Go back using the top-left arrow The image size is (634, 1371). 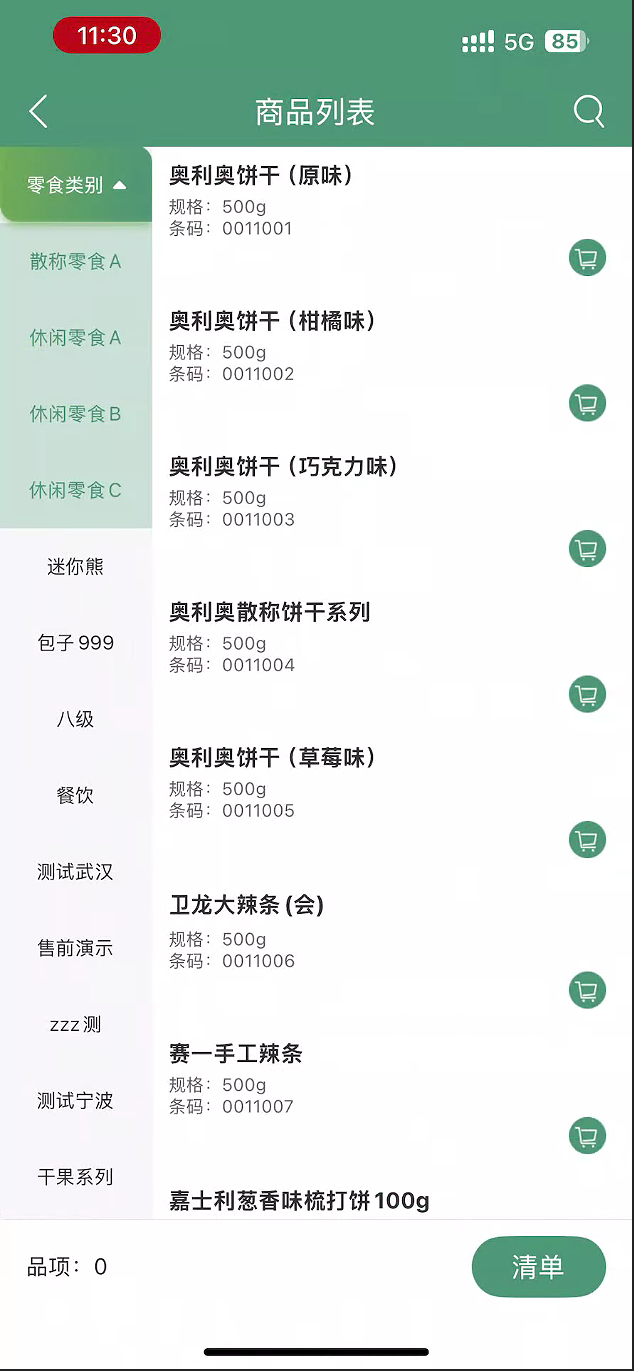coord(38,112)
